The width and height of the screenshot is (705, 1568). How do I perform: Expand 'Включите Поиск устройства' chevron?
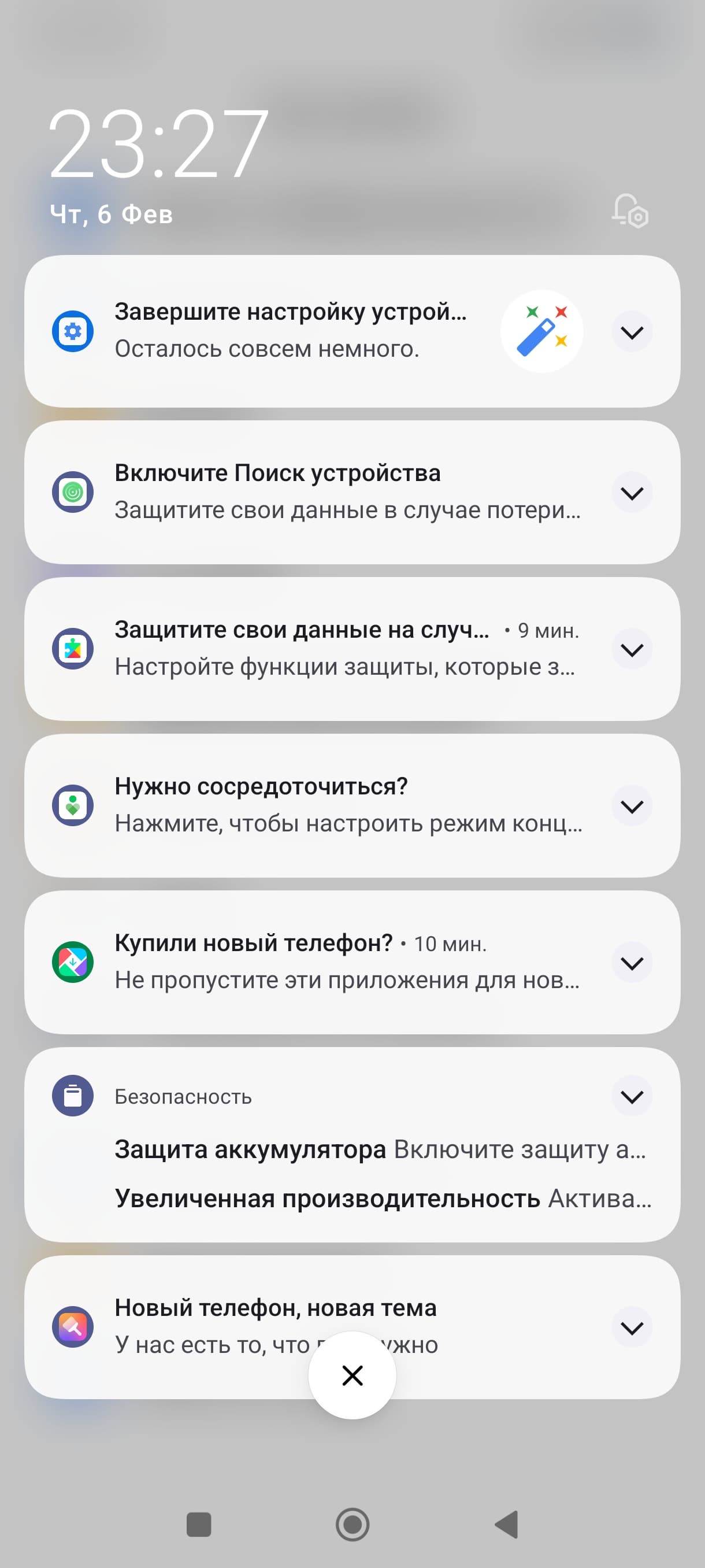(x=632, y=493)
